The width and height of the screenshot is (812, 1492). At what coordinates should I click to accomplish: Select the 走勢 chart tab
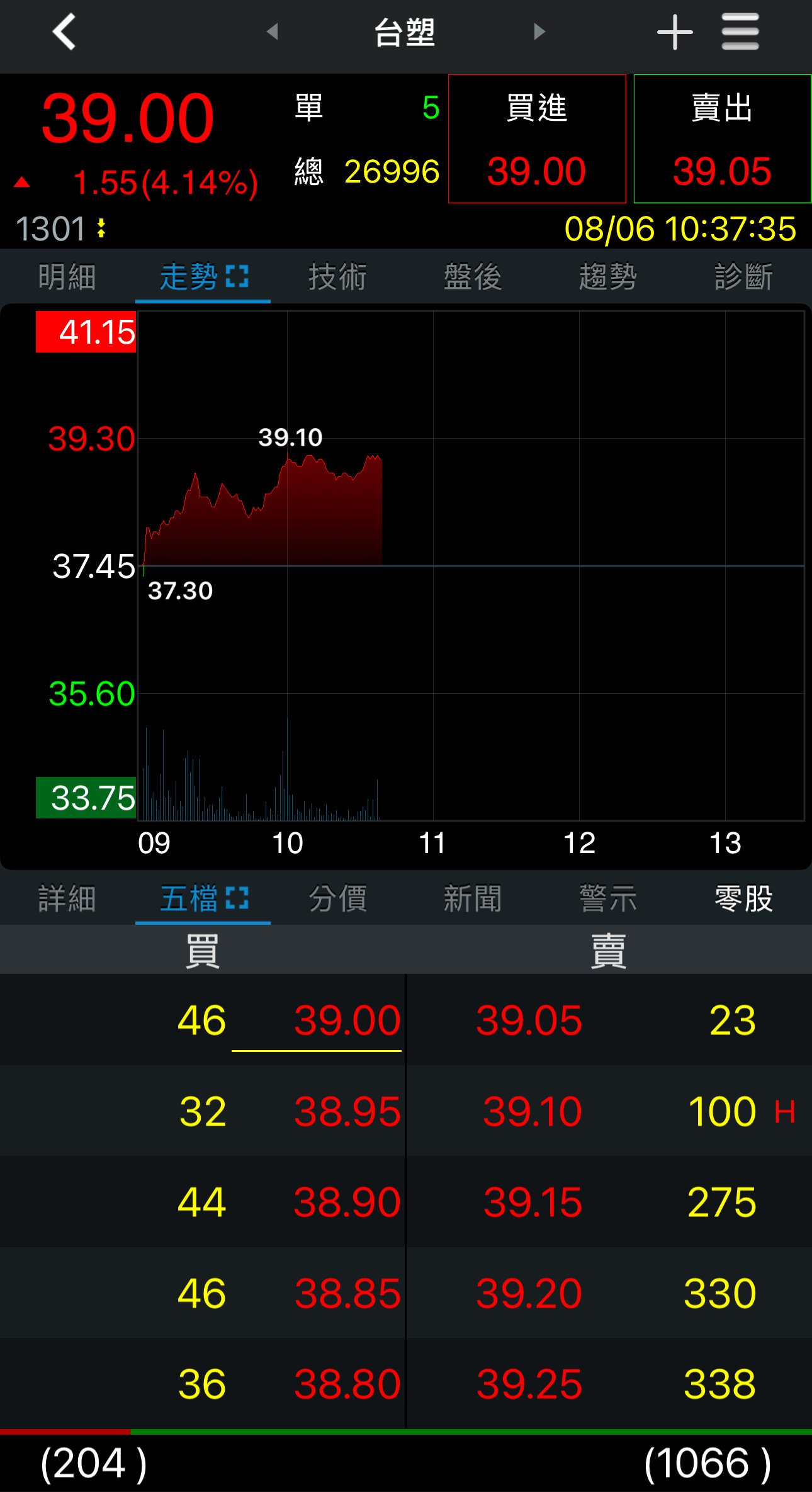(x=203, y=277)
